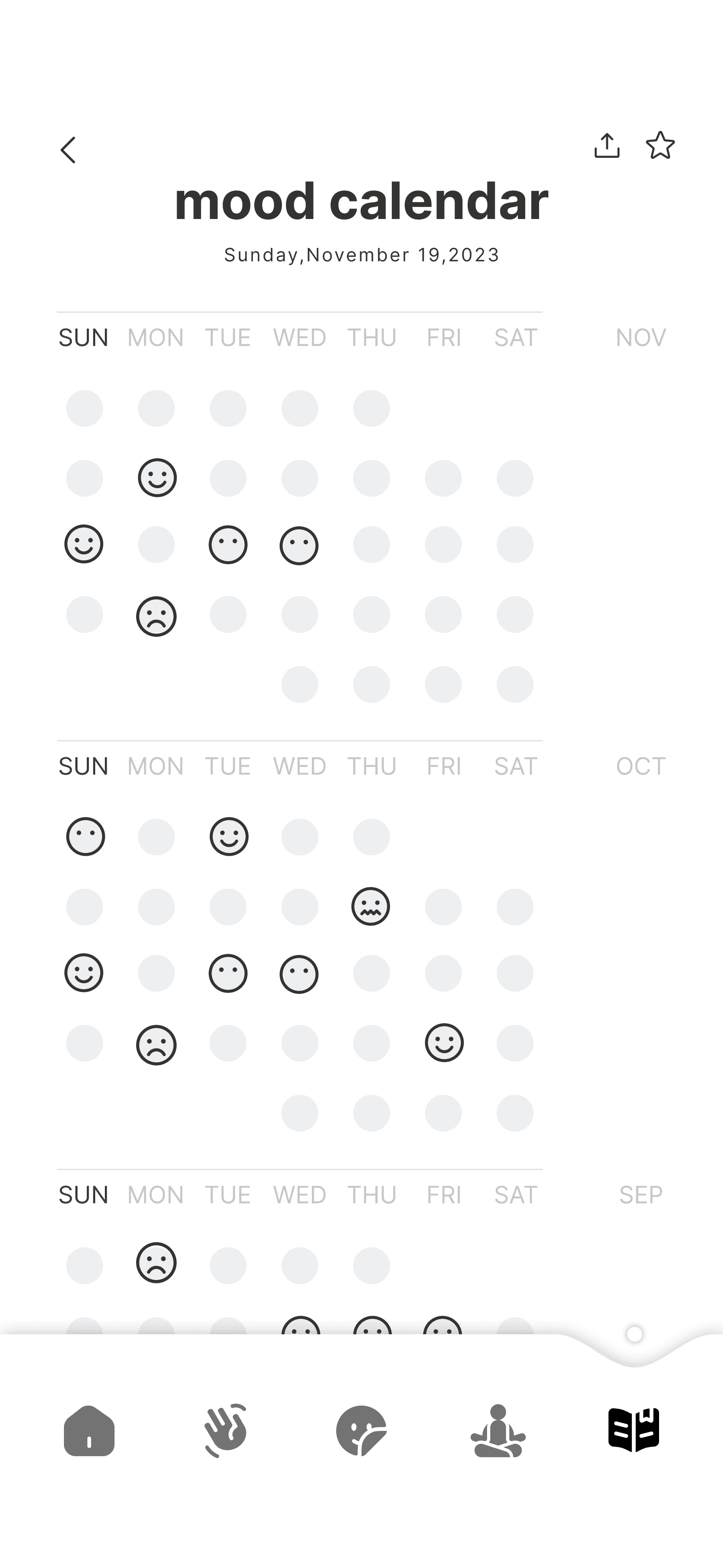This screenshot has height=1568, width=723.
Task: Open the Friday smiley in October
Action: point(444,1043)
